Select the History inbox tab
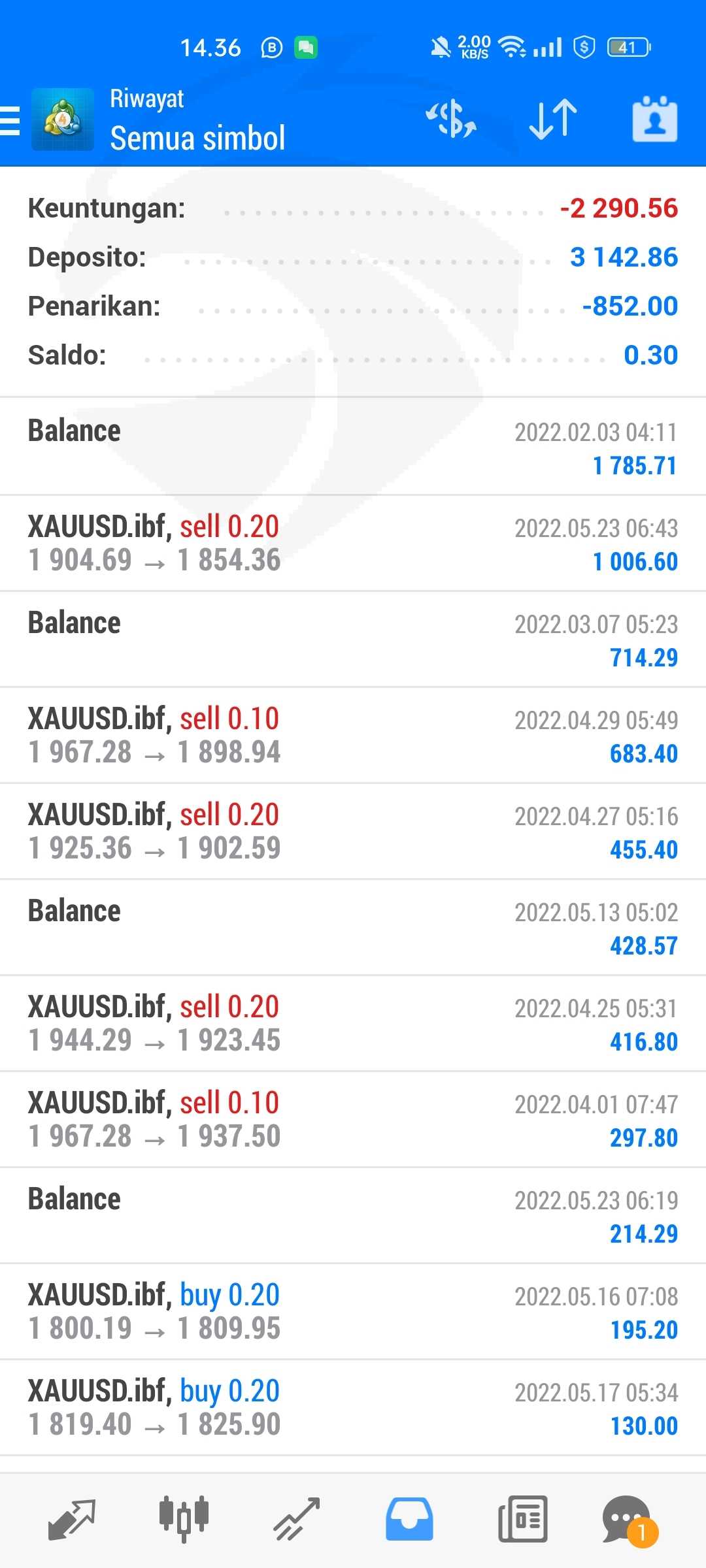Image resolution: width=706 pixels, height=1568 pixels. coord(409,1520)
